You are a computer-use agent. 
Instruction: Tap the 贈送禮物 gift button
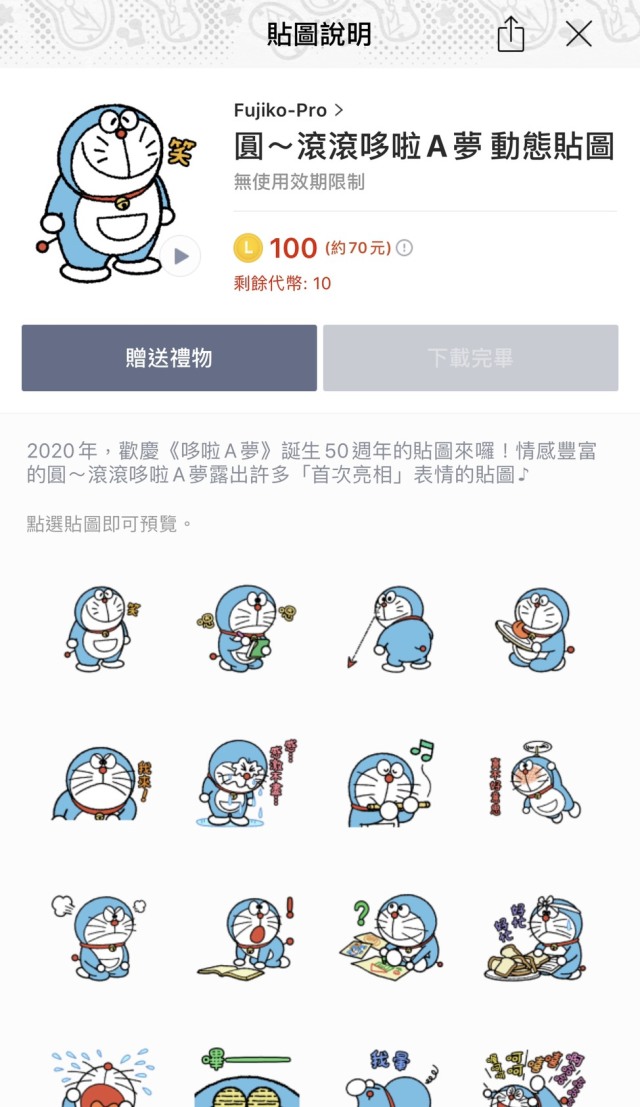click(x=169, y=358)
